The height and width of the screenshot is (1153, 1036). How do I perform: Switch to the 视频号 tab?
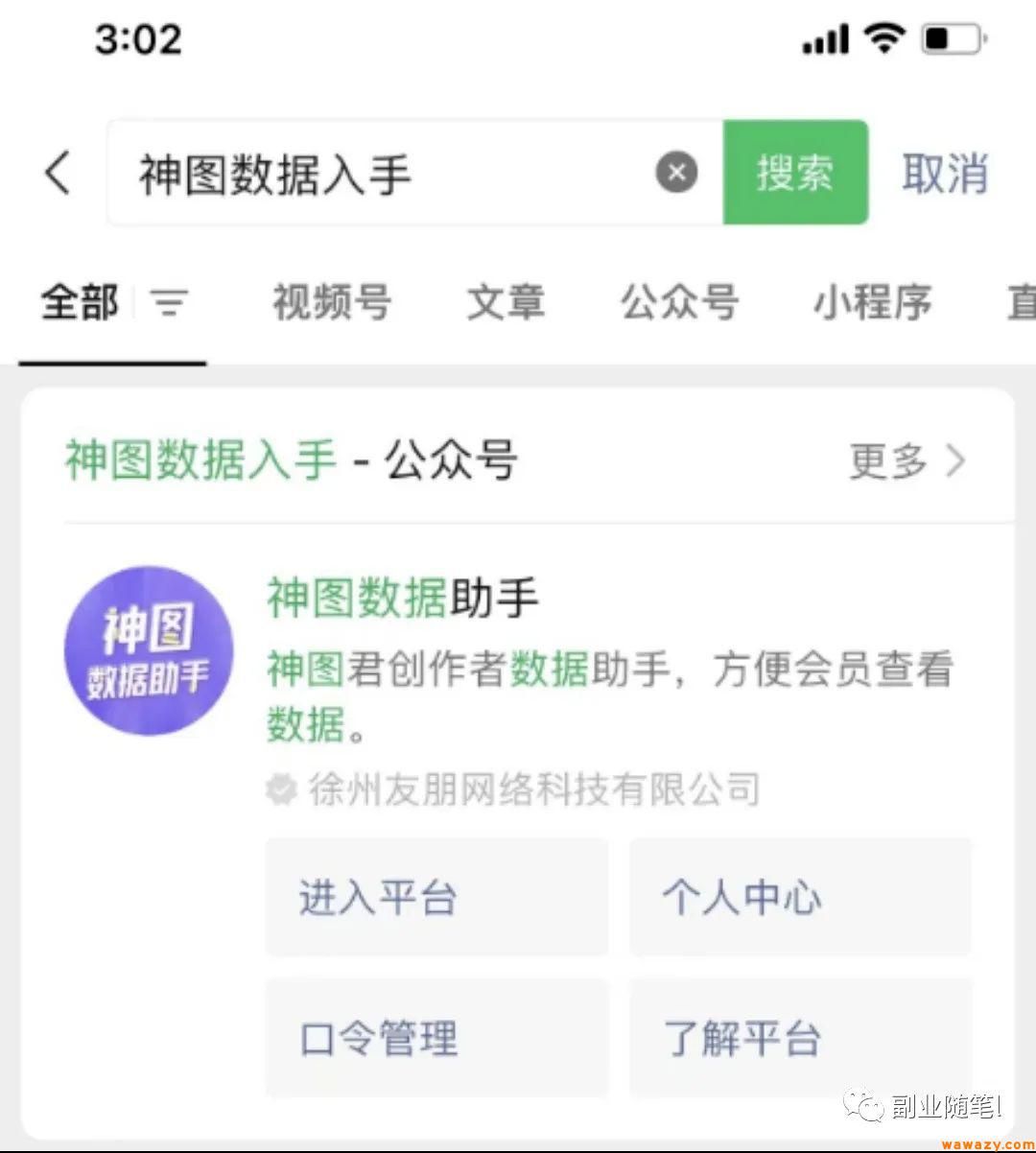tap(331, 301)
